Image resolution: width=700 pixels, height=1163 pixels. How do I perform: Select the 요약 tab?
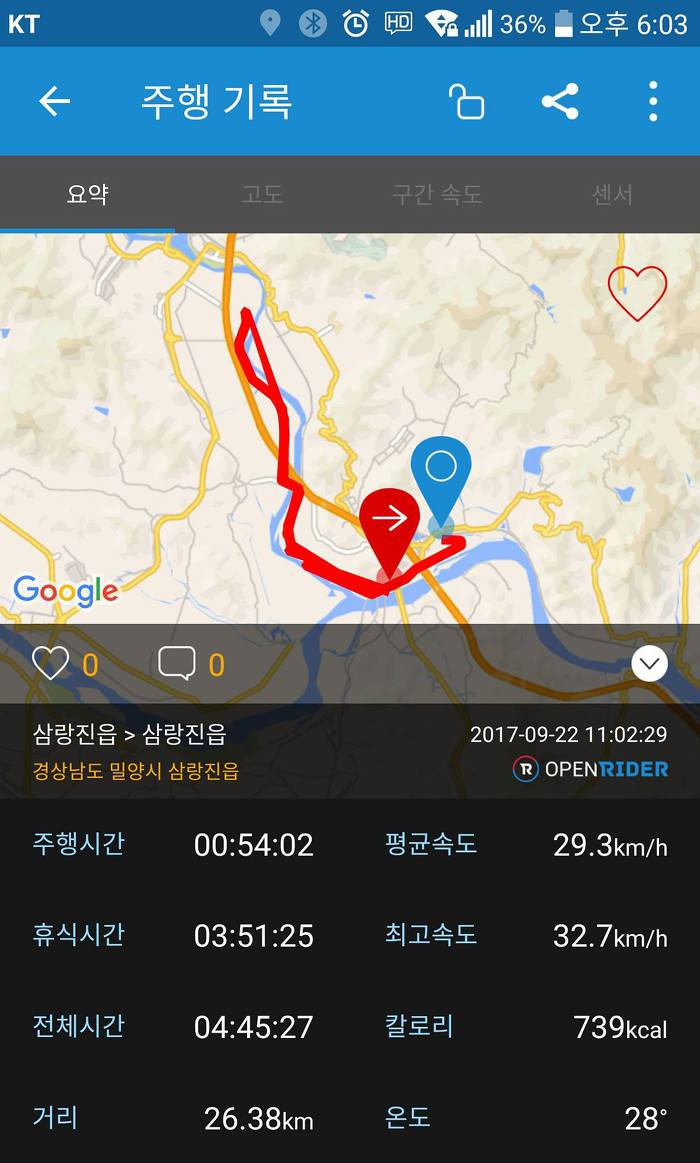(x=88, y=194)
